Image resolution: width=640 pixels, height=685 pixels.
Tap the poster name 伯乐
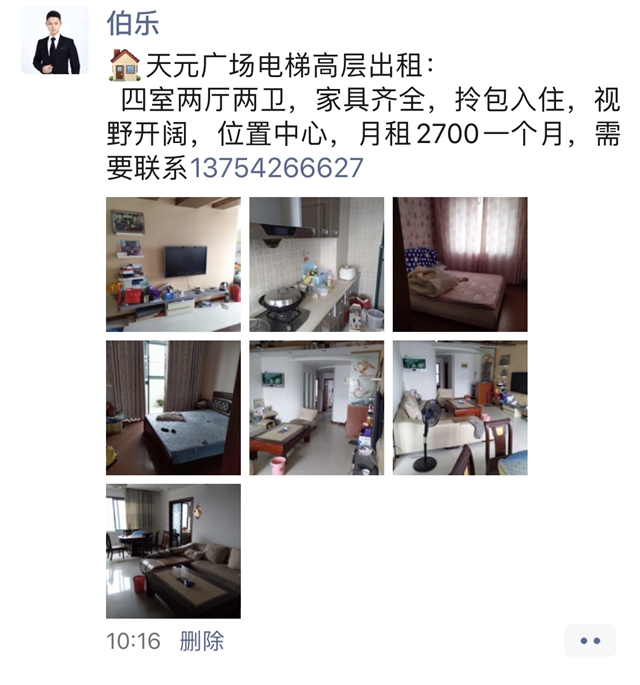coord(132,22)
